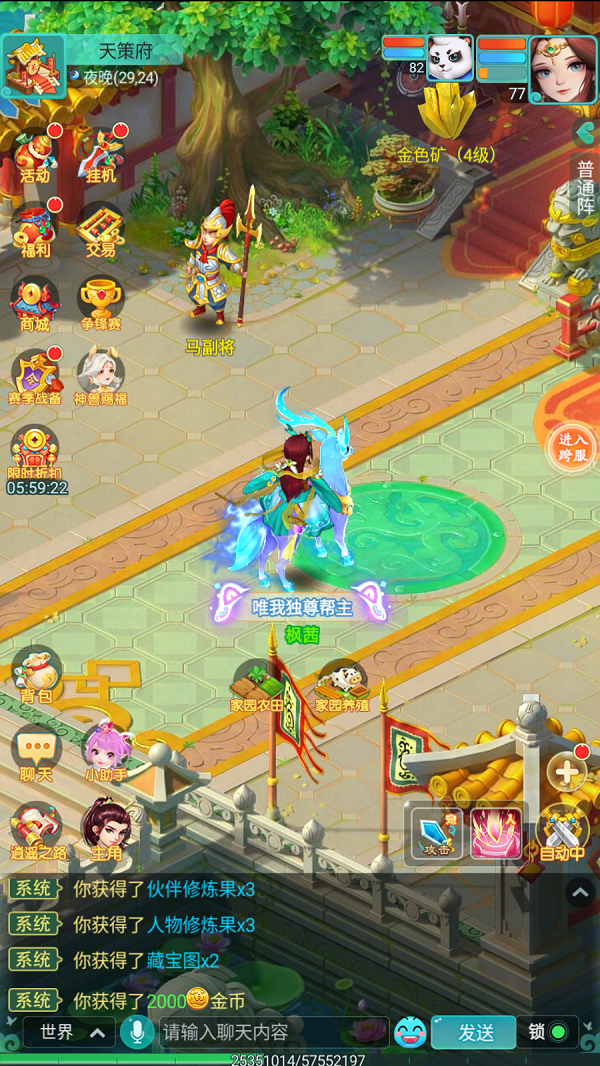The image size is (600, 1066).
Task: Open the 主角 character panel
Action: (x=105, y=828)
